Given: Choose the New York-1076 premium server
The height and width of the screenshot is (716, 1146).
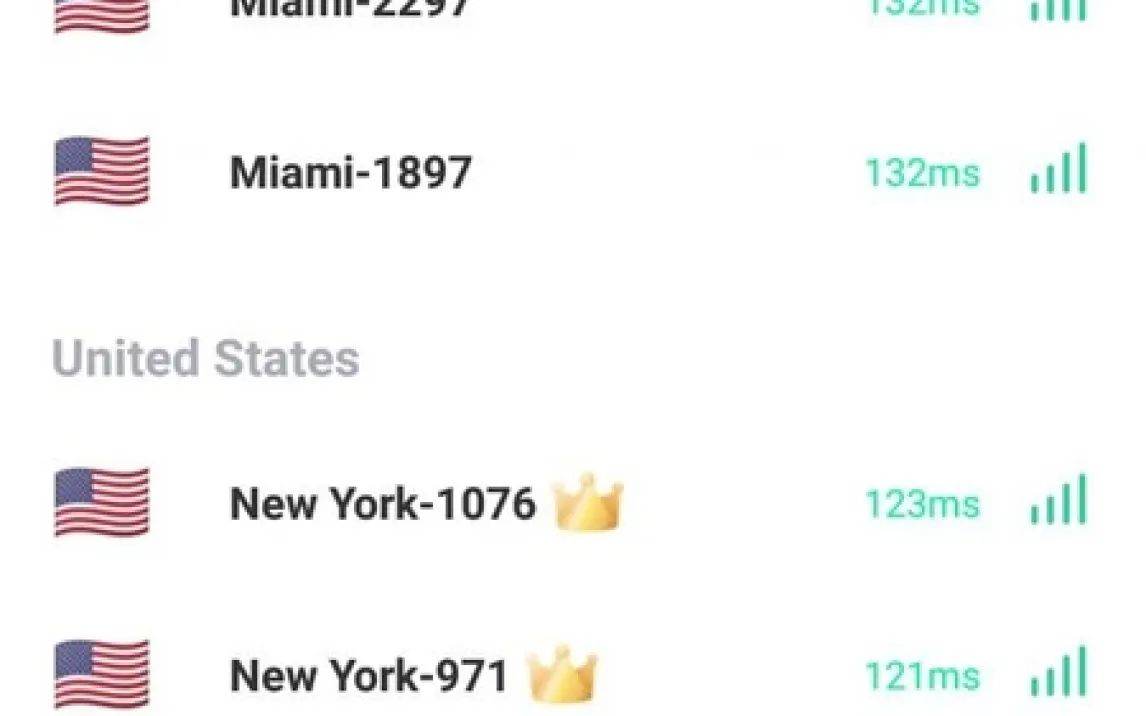Looking at the screenshot, I should [383, 503].
